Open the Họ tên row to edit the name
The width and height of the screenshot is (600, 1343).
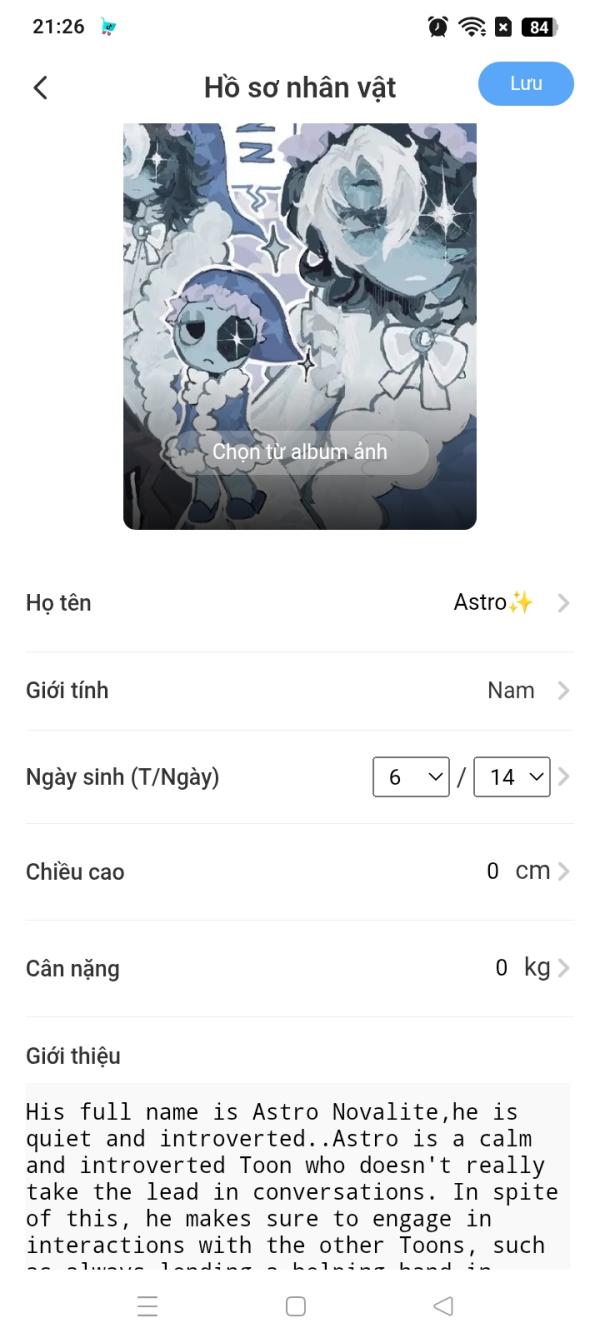point(300,603)
